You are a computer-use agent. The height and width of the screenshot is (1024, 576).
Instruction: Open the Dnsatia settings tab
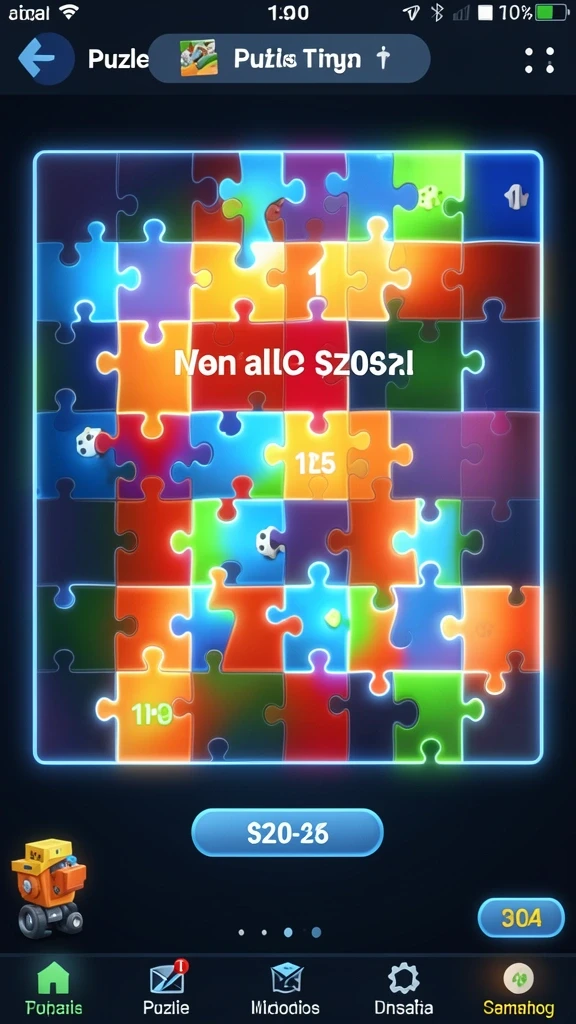(x=403, y=989)
